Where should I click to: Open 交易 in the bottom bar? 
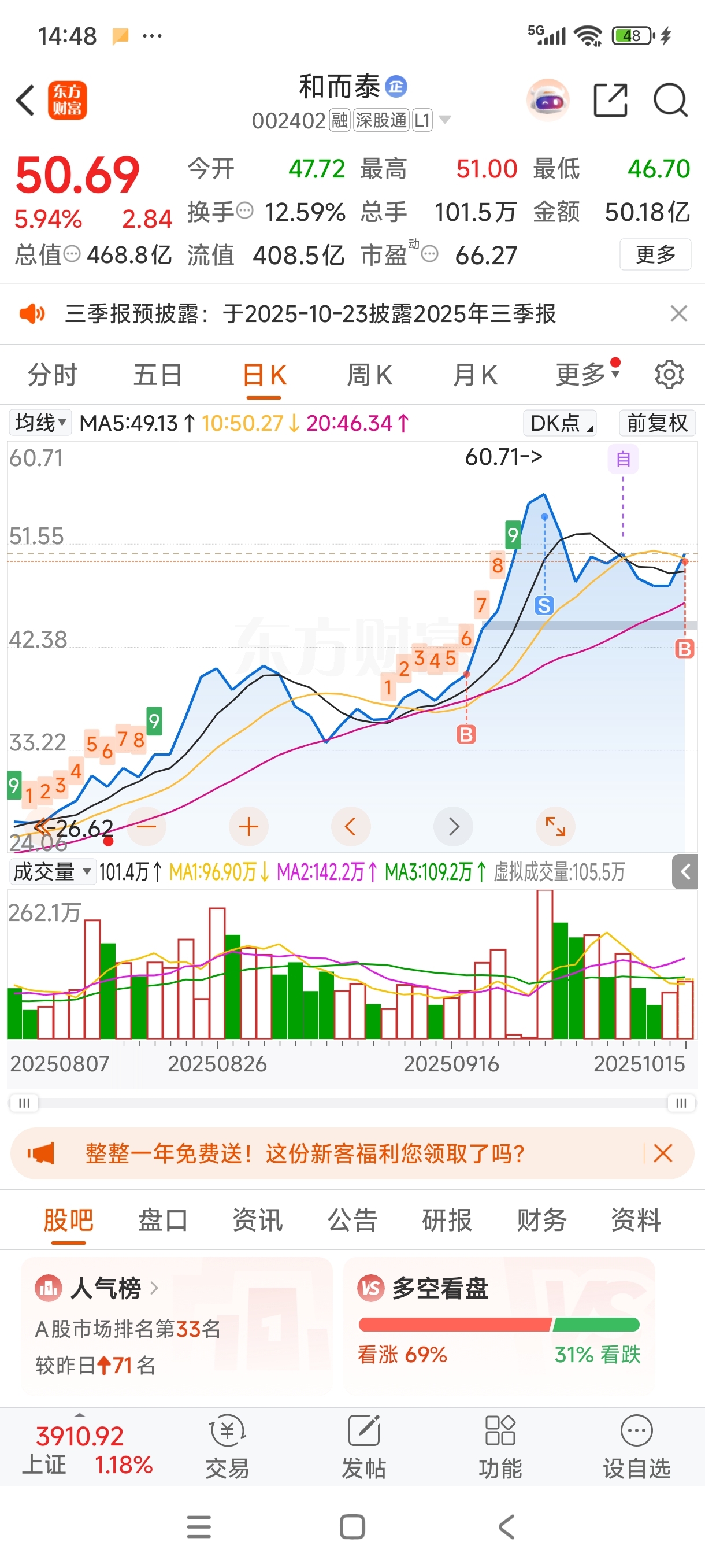coord(227,1449)
